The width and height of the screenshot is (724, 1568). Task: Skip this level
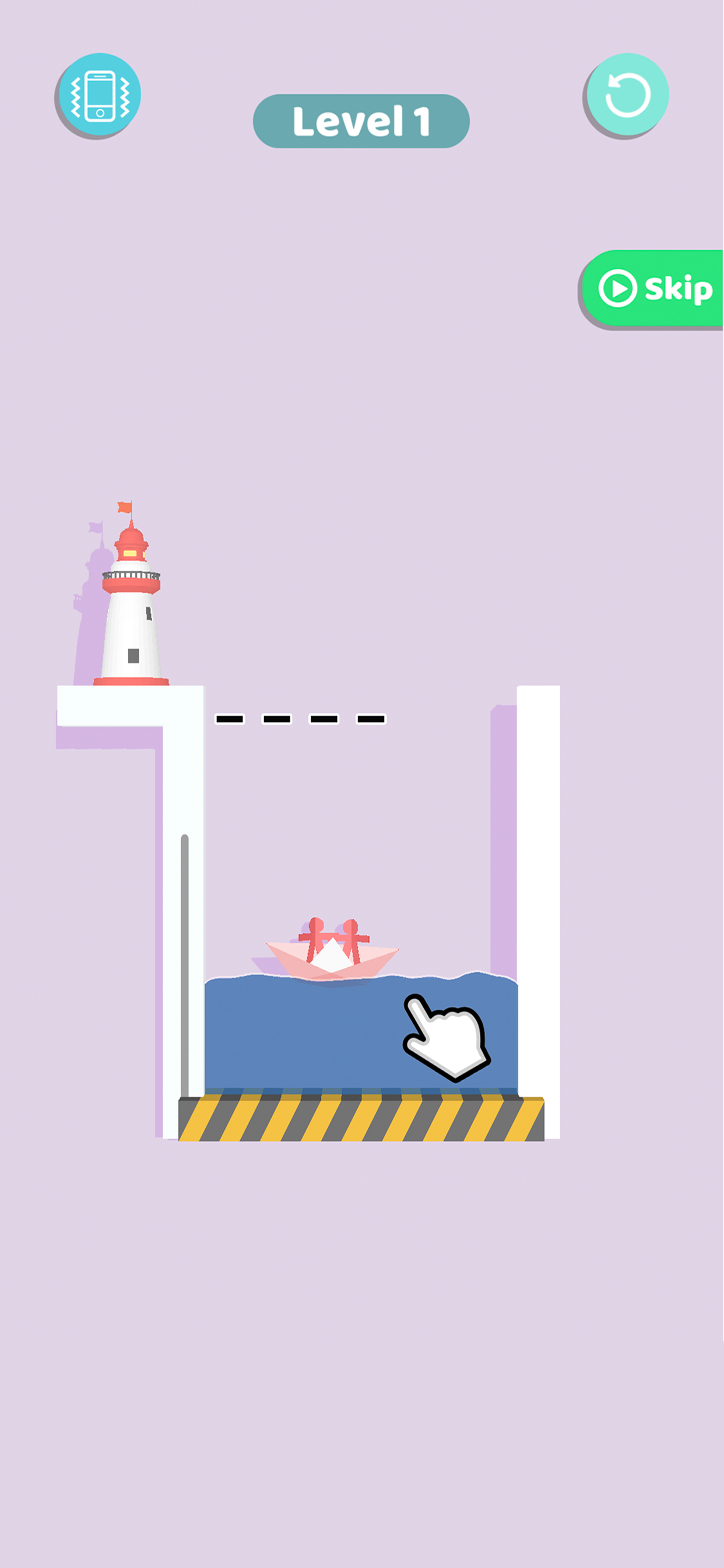click(x=655, y=289)
